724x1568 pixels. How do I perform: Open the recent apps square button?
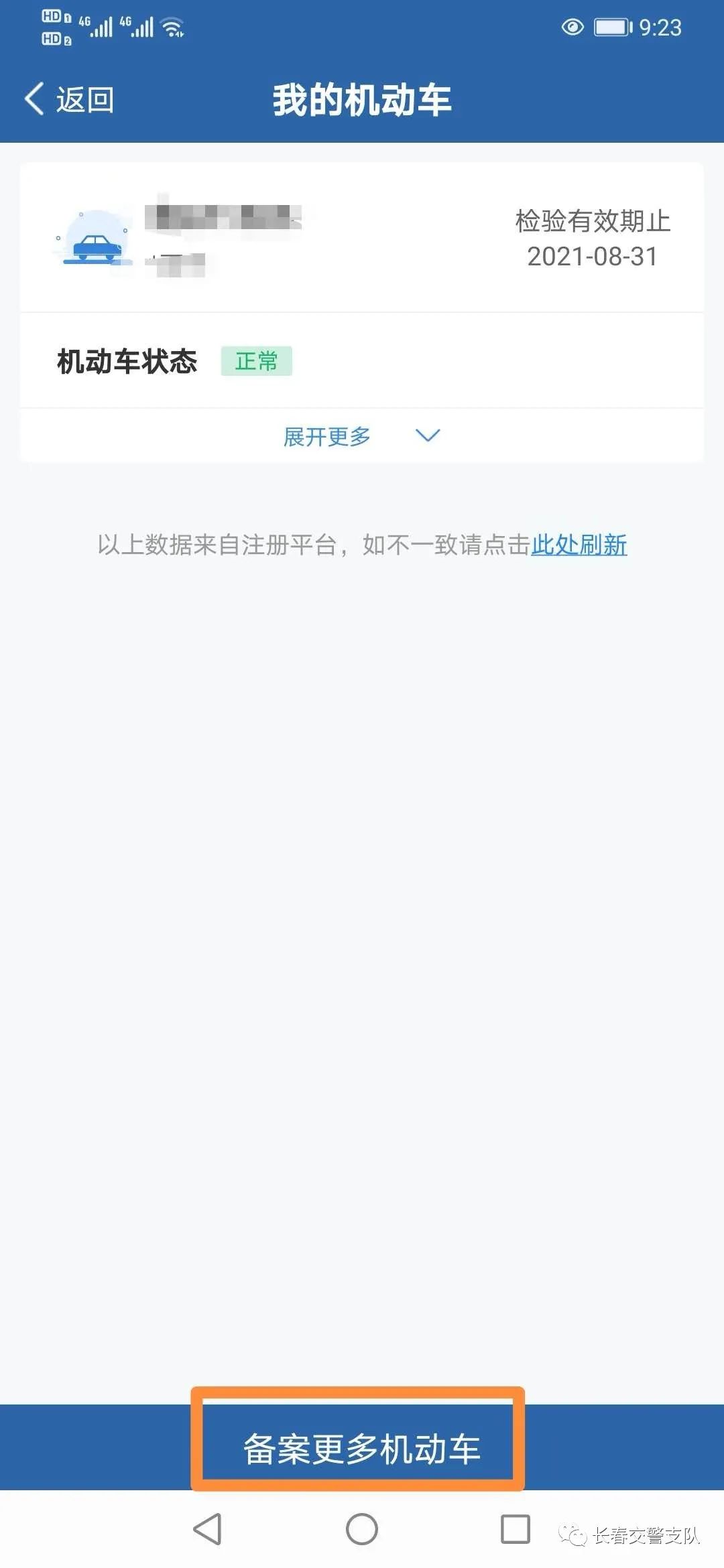point(515,1529)
